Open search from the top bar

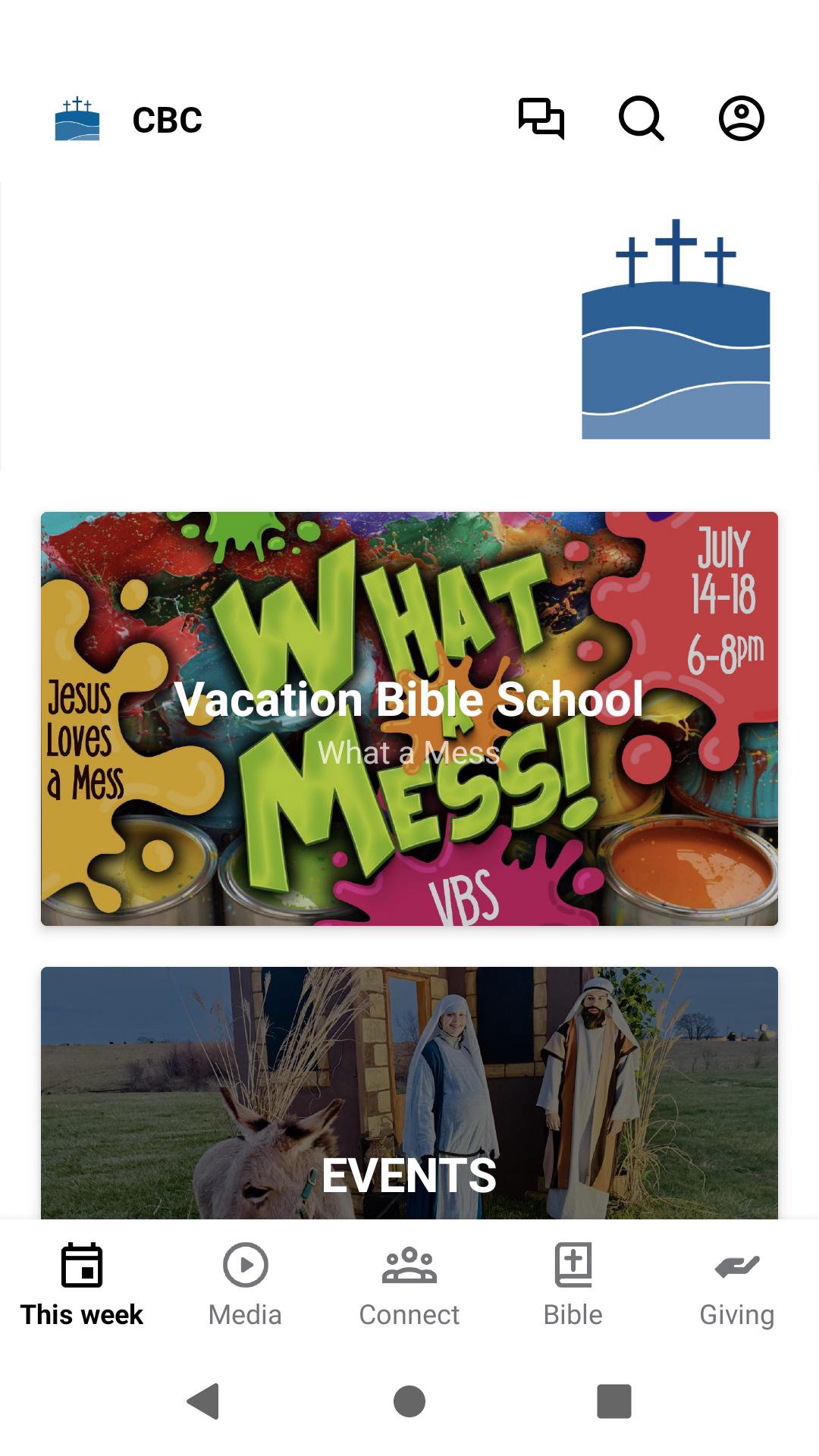641,119
